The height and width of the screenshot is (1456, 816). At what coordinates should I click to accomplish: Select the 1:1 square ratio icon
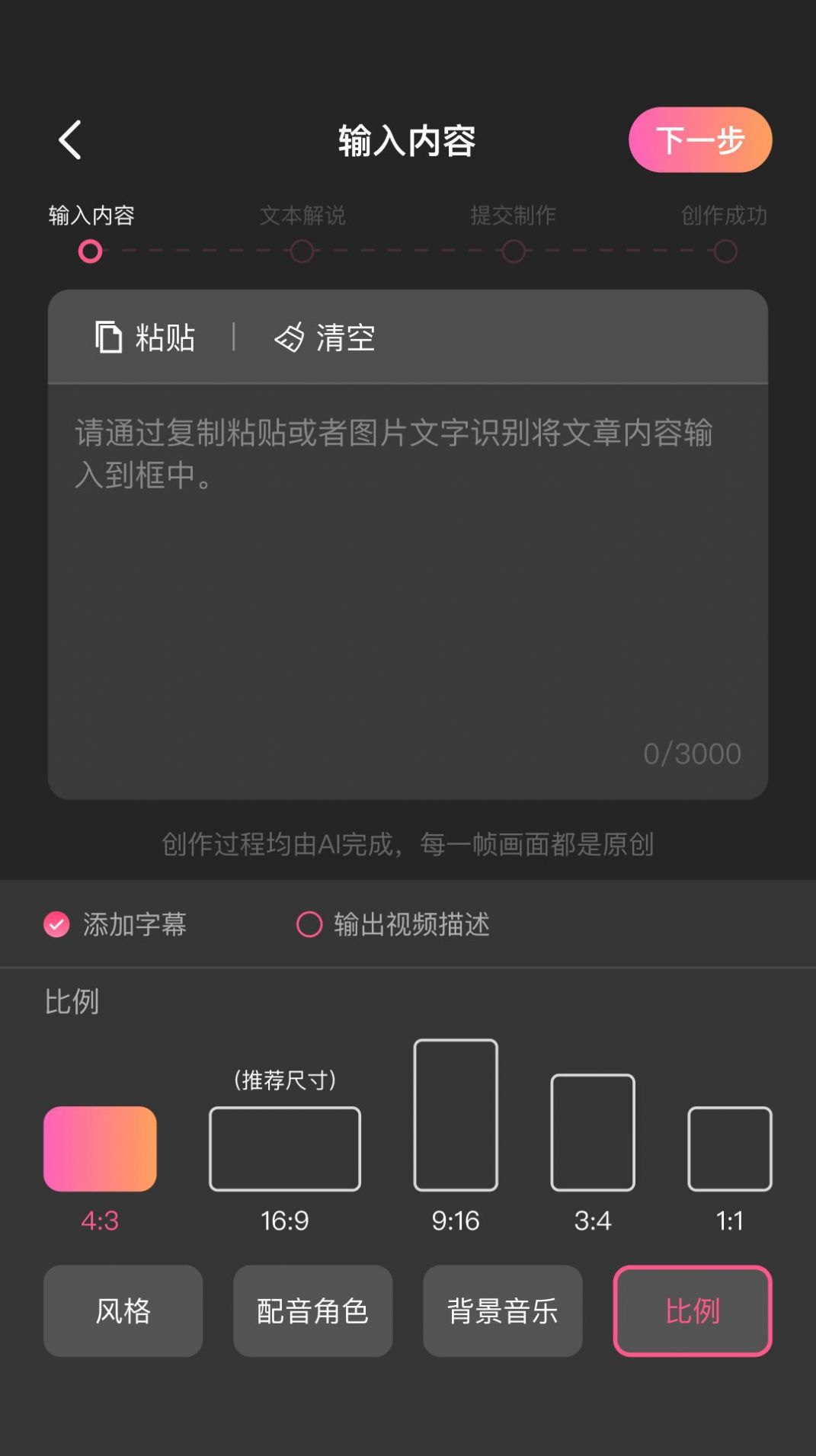pyautogui.click(x=729, y=1150)
